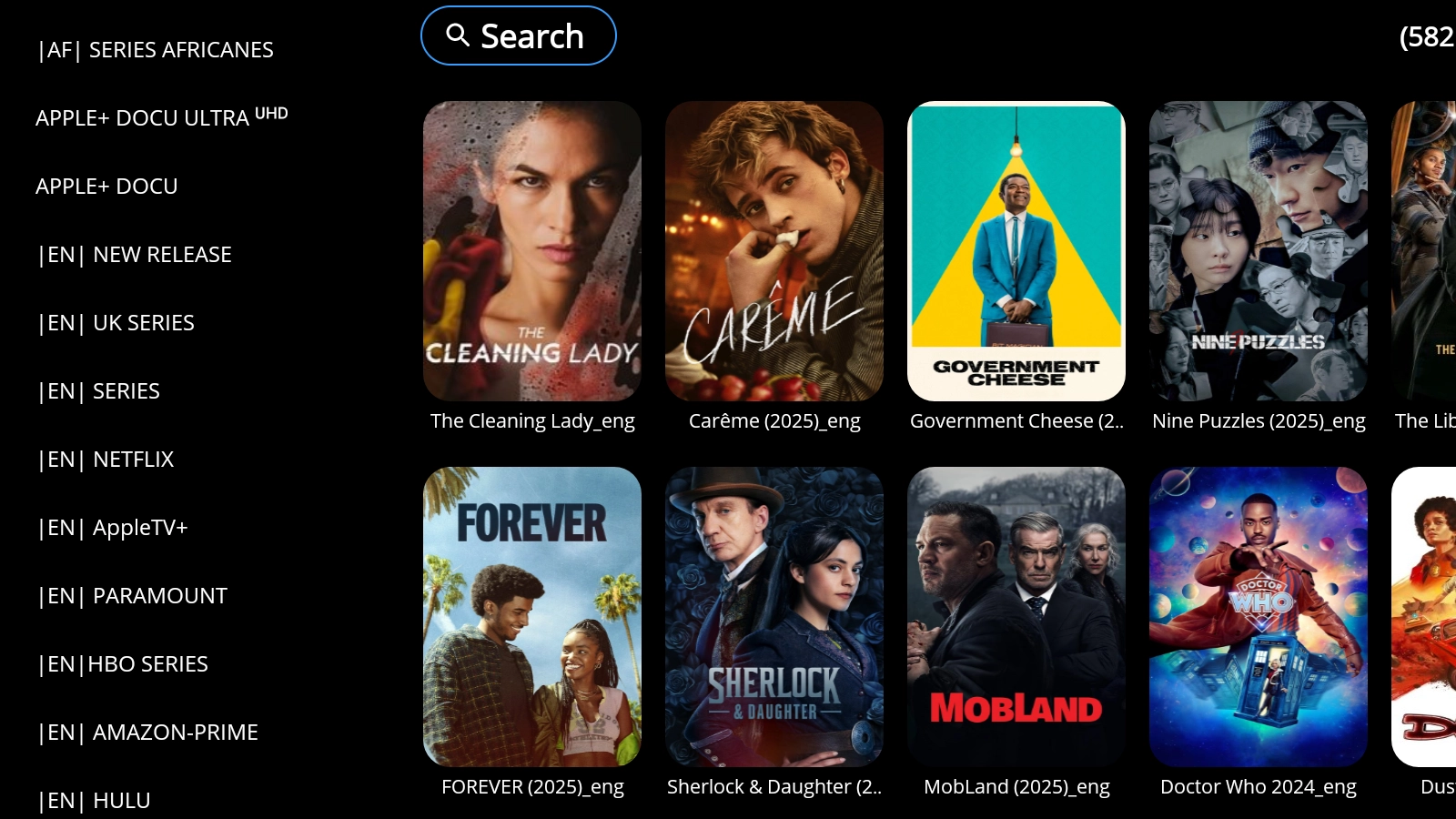
Task: Open the |EN| AppleTV+ category
Action: tap(113, 528)
